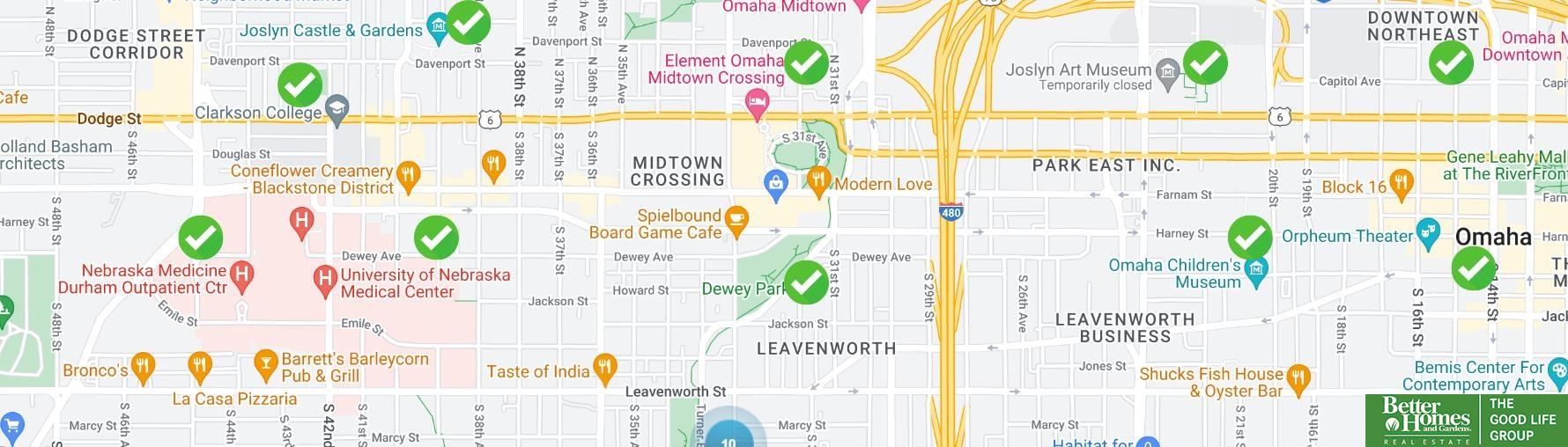The height and width of the screenshot is (447, 1568).
Task: Tap the green checkmark marker beside Joslyn Castle & Gardens
Action: (469, 22)
